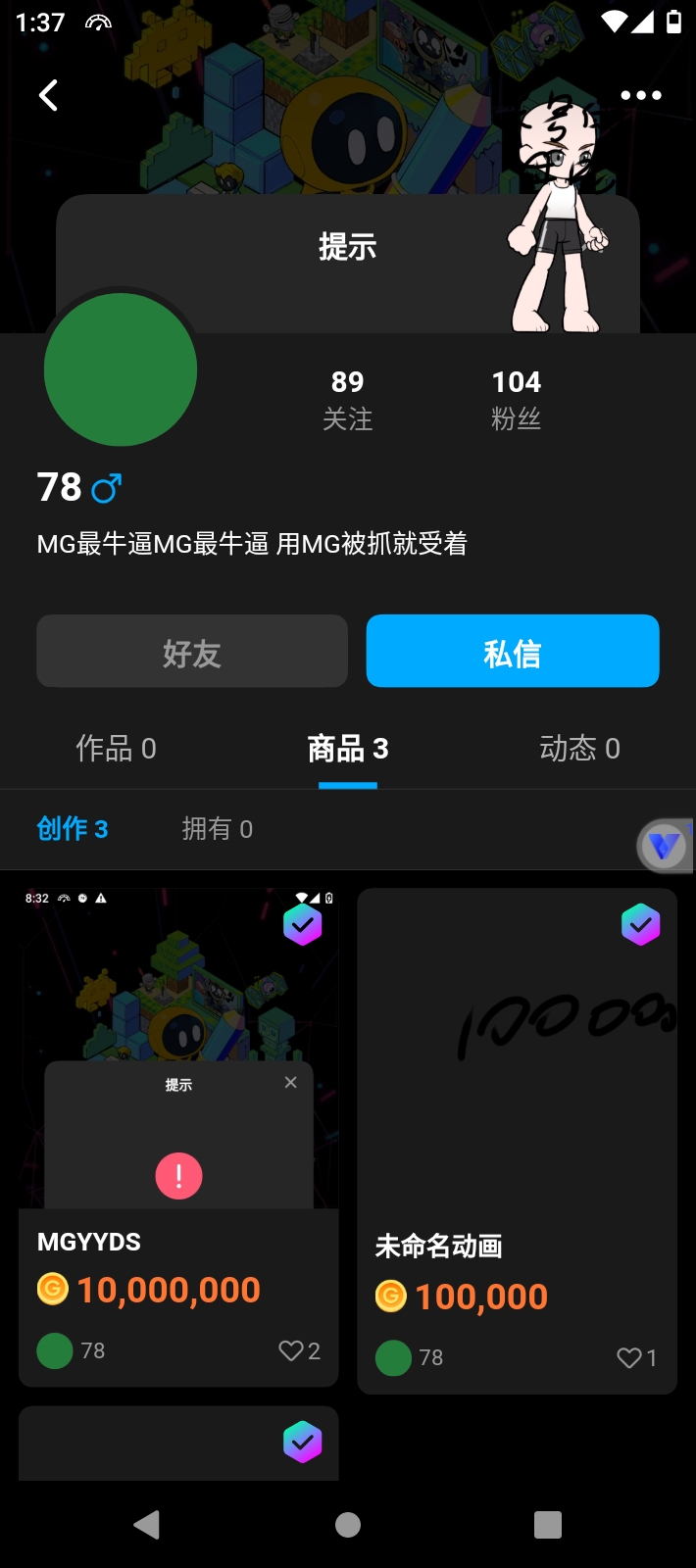Show the 拥有 0 owned items
The width and height of the screenshot is (696, 1568).
(218, 829)
